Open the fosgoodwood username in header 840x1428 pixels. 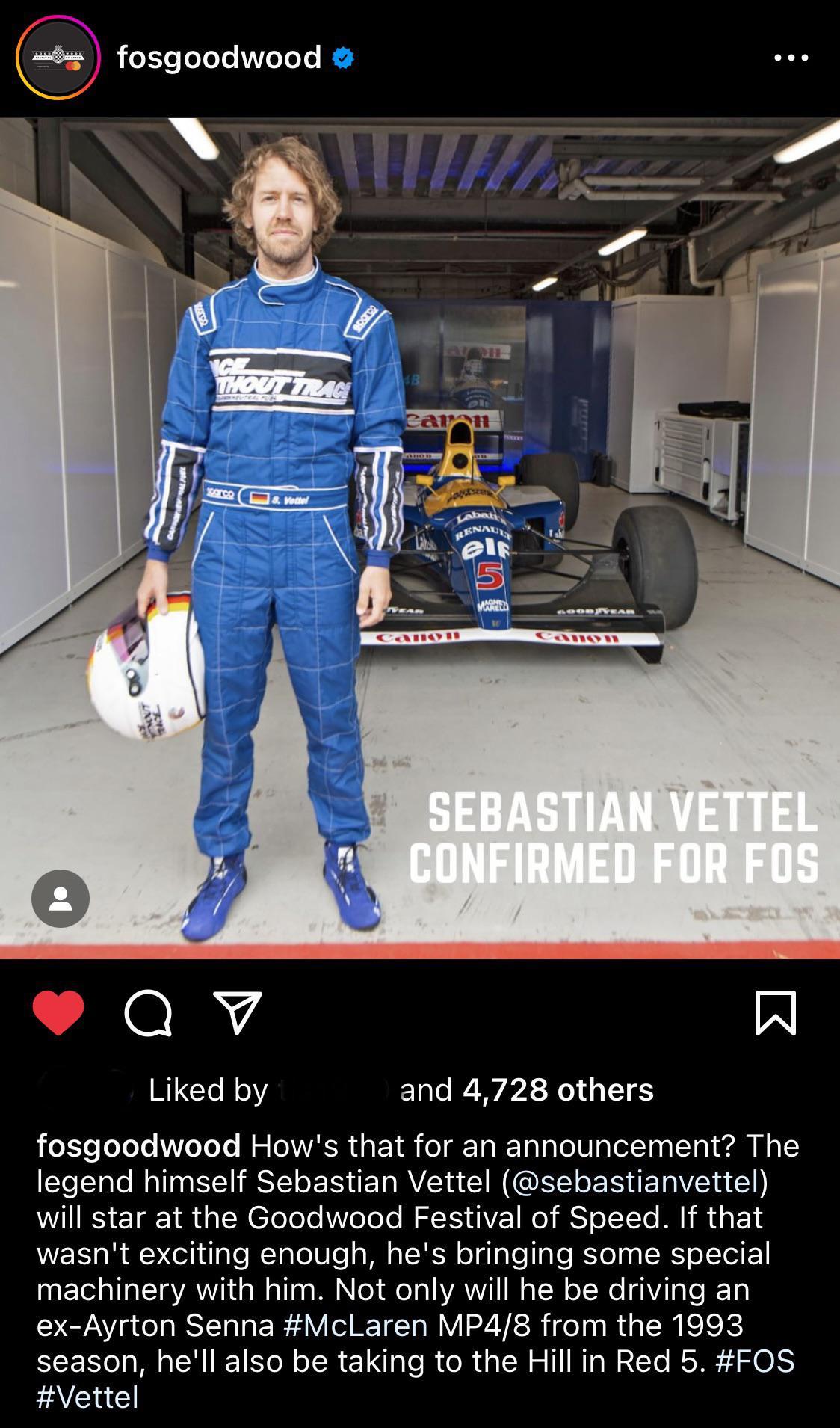tap(219, 58)
